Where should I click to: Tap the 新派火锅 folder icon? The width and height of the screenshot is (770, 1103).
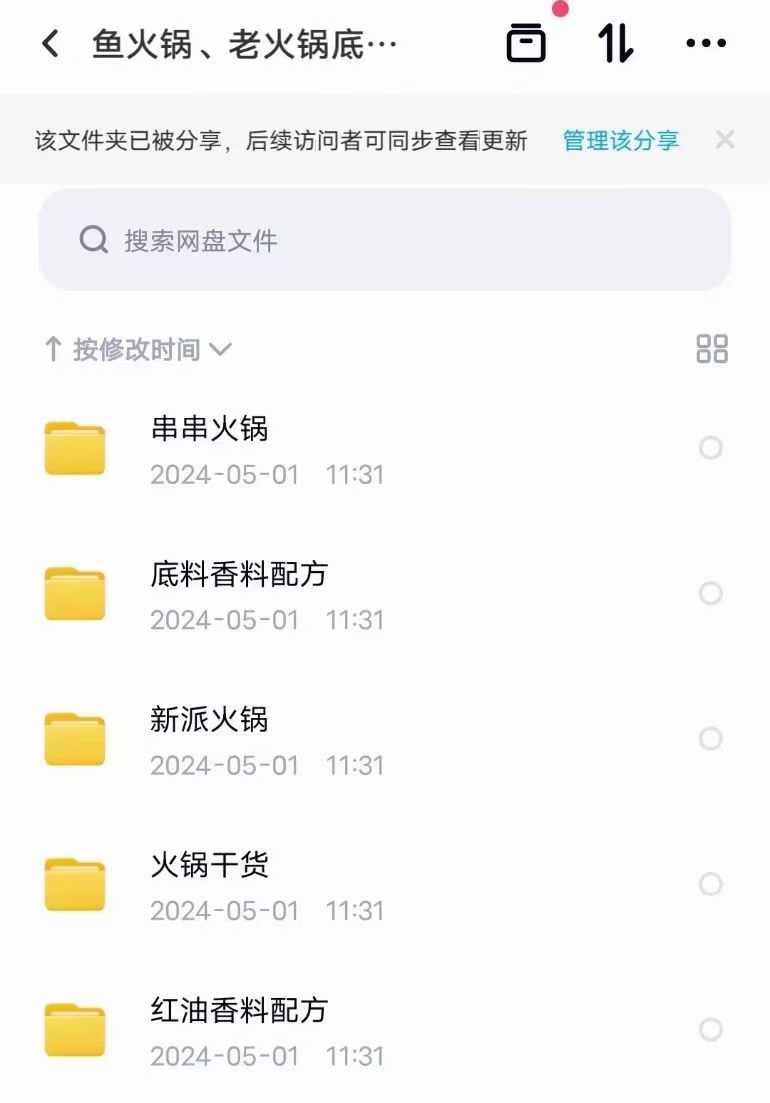click(x=74, y=739)
